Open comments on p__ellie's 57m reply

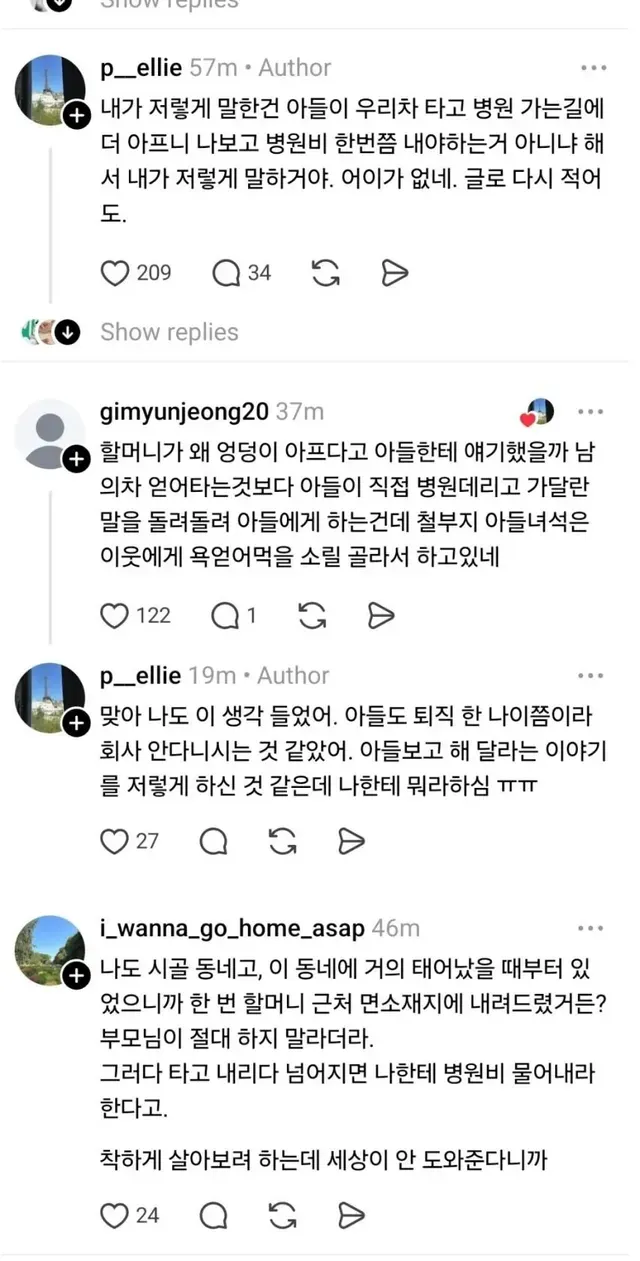click(227, 272)
